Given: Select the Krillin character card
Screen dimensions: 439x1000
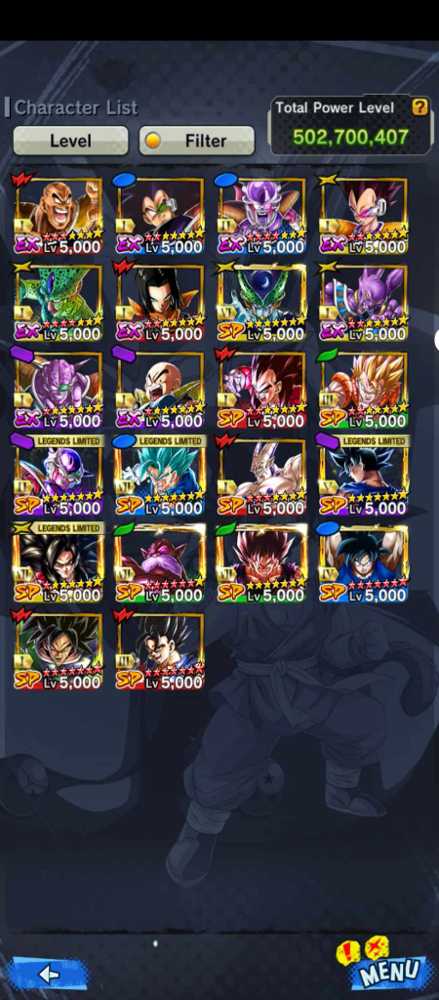Looking at the screenshot, I should (x=160, y=390).
